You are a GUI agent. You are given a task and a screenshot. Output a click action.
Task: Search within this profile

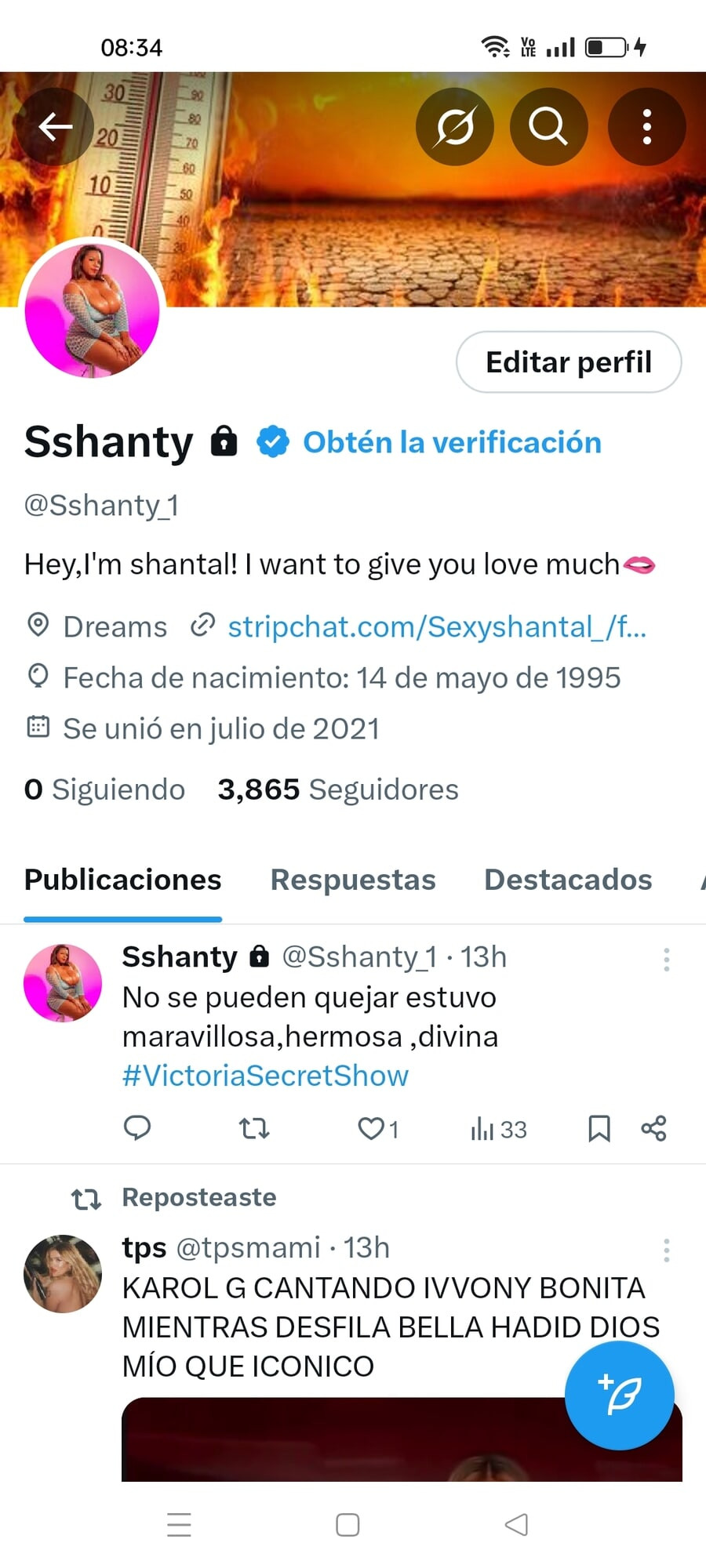point(548,126)
